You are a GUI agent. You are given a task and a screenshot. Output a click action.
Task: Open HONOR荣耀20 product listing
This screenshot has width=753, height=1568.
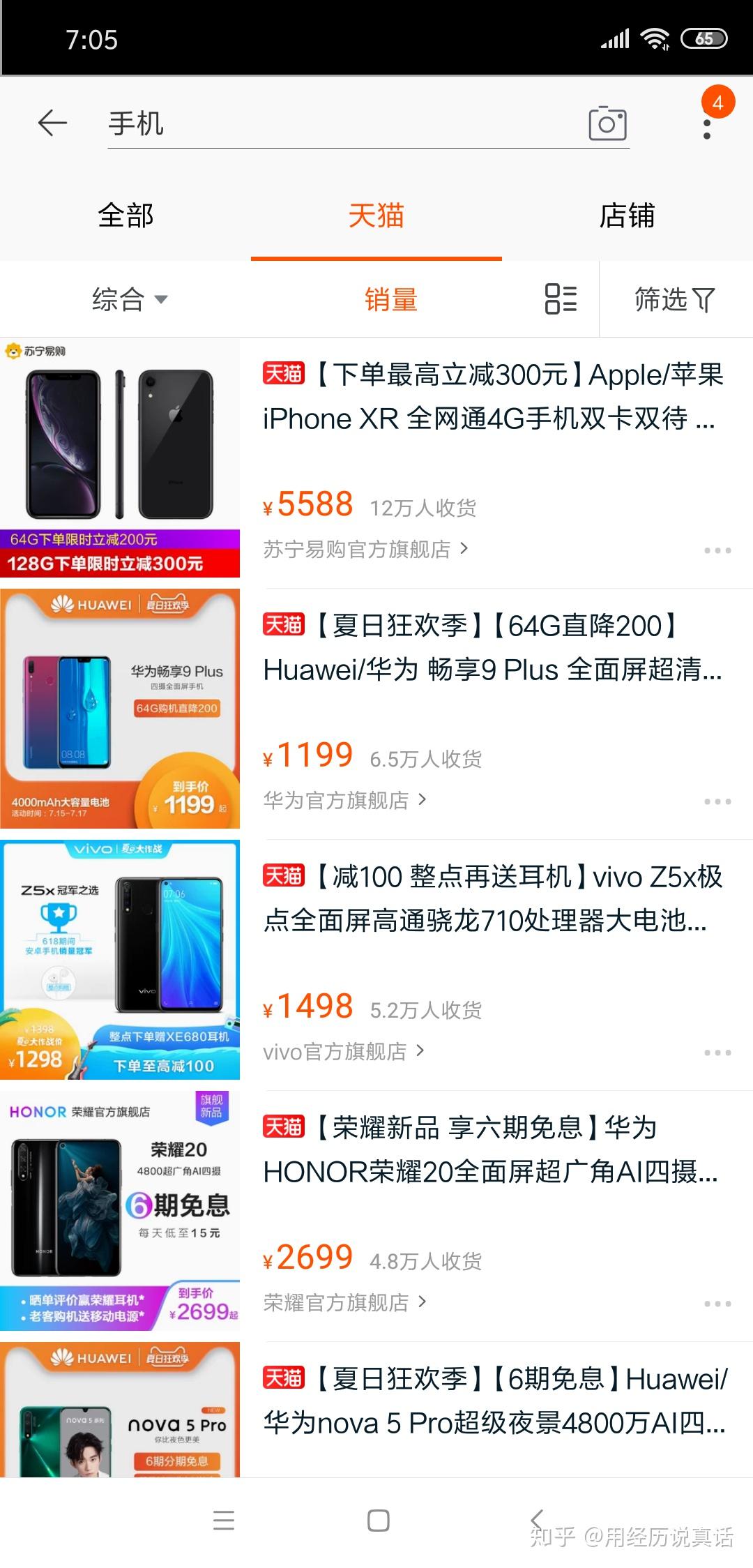[492, 1149]
